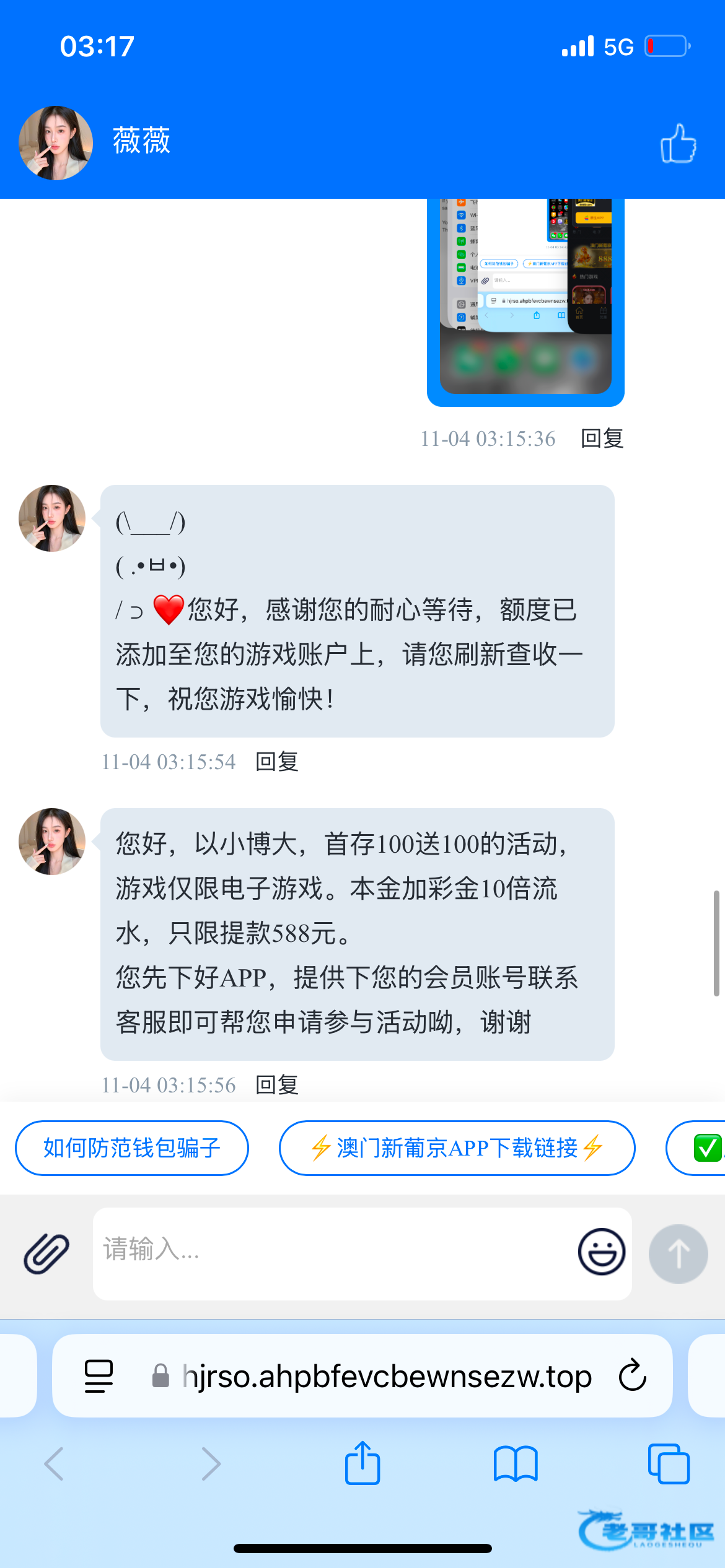
Task: Reload the page
Action: 632,1376
